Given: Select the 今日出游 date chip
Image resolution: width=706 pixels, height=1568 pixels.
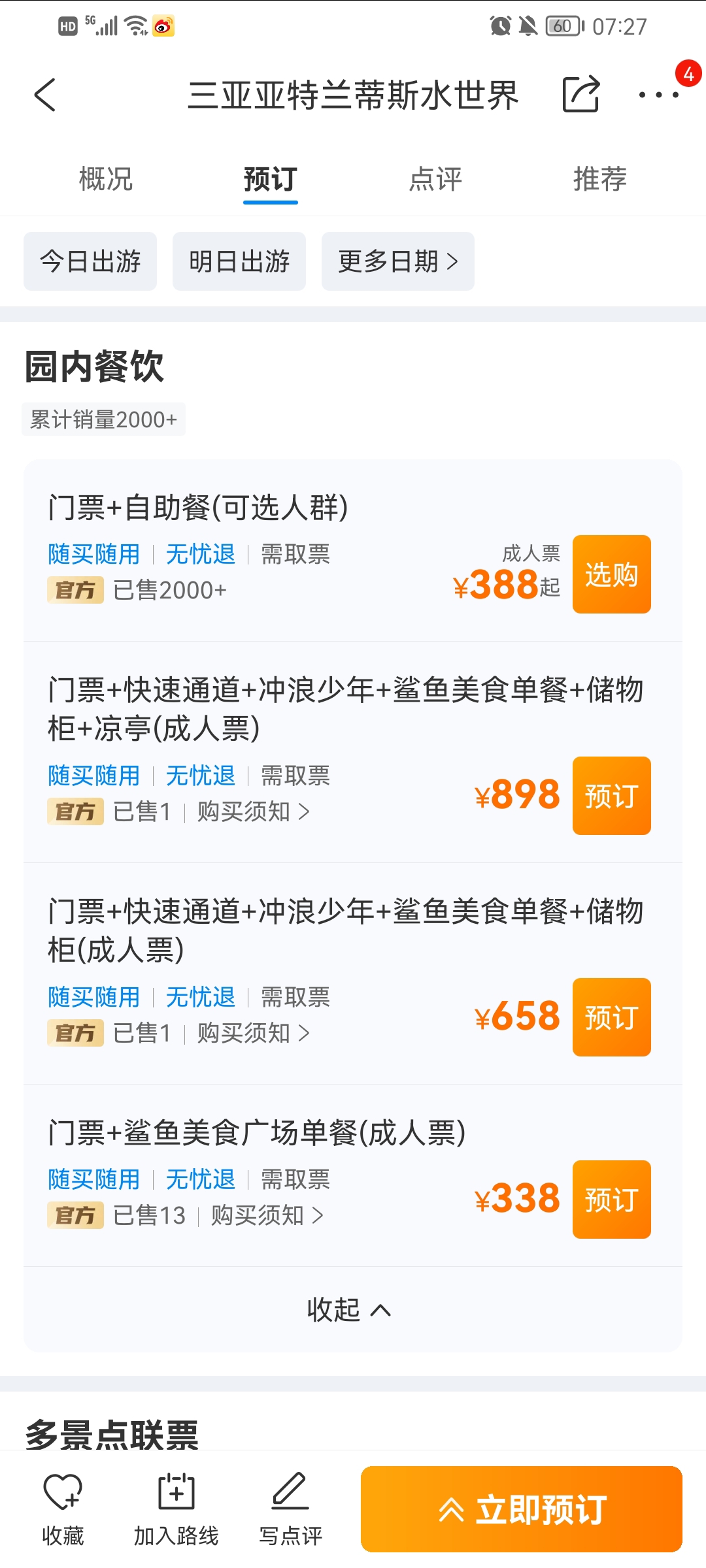Looking at the screenshot, I should coord(90,261).
